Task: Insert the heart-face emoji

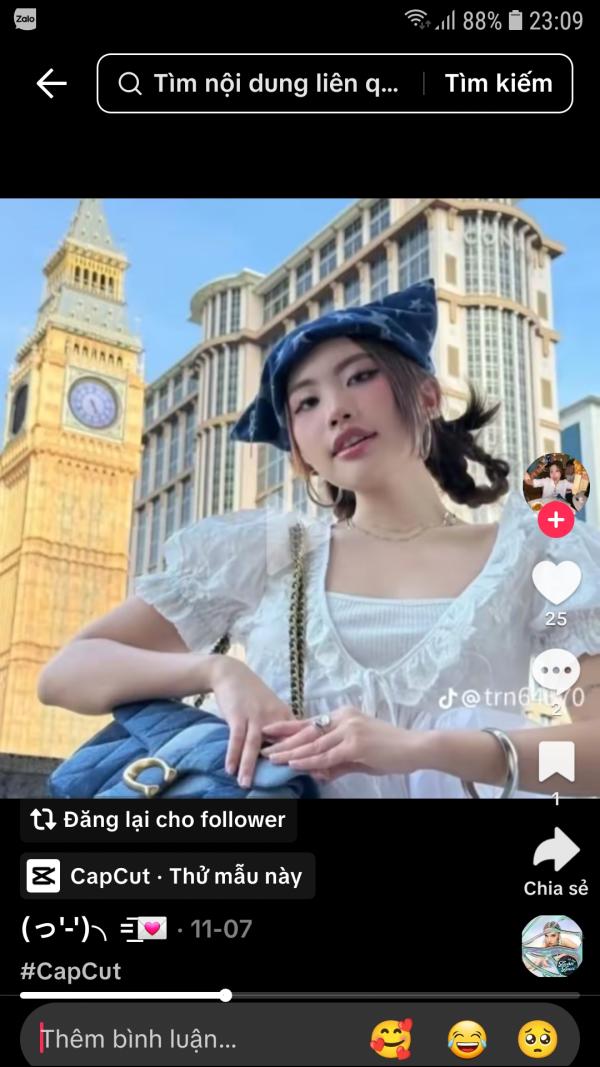Action: pos(390,1039)
